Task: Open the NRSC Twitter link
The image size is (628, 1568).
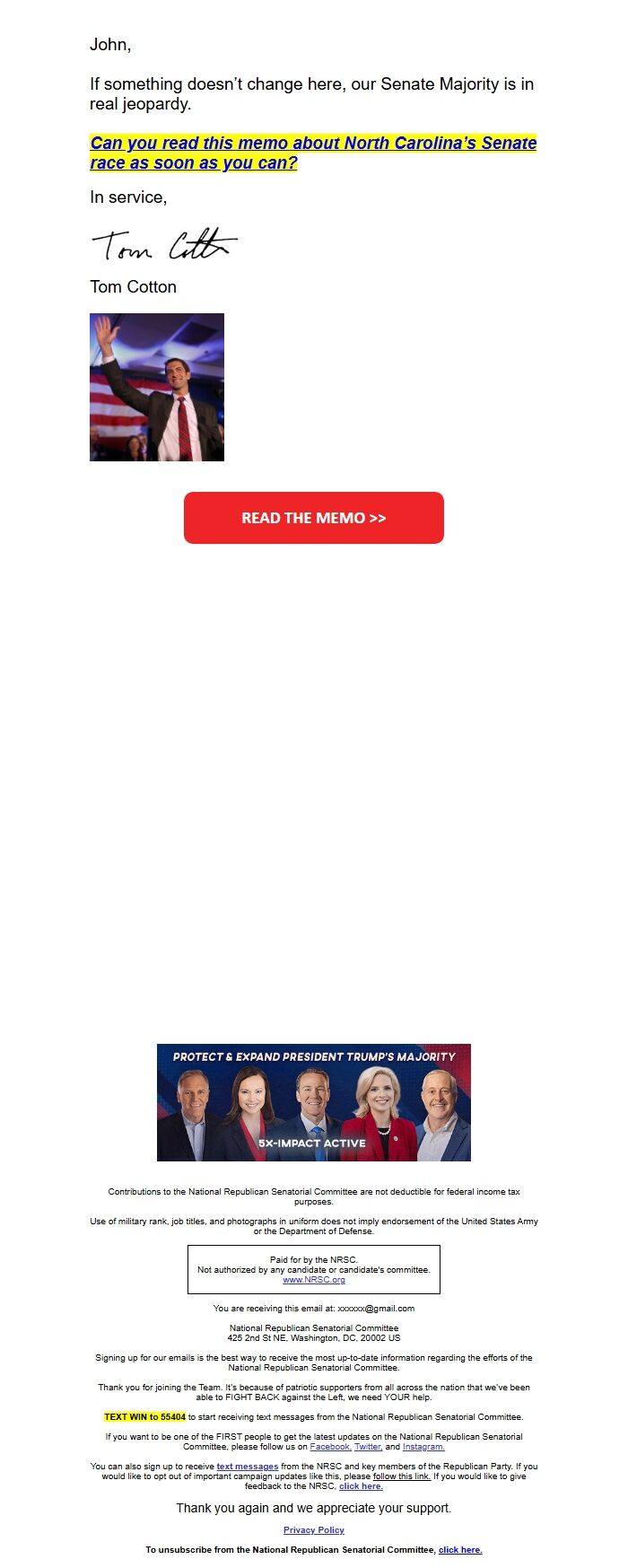Action: pyautogui.click(x=368, y=1447)
